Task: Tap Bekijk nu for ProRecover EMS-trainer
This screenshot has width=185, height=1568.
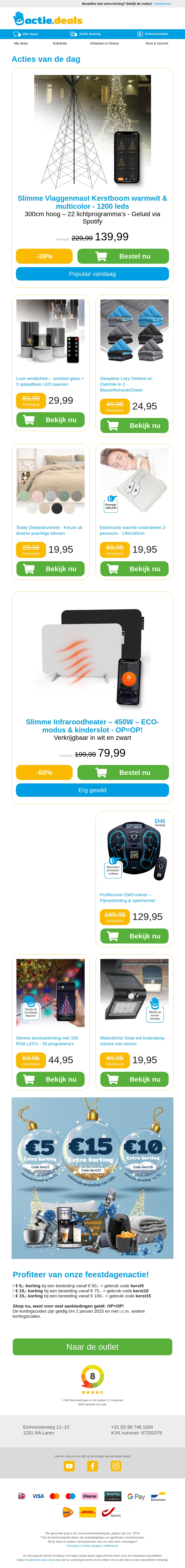Action: (134, 936)
